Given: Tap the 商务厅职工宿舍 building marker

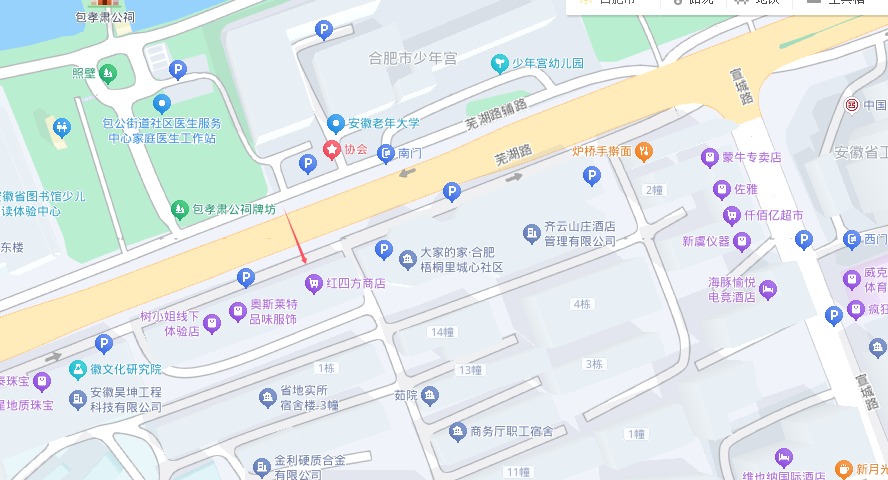Looking at the screenshot, I should click(x=458, y=431).
